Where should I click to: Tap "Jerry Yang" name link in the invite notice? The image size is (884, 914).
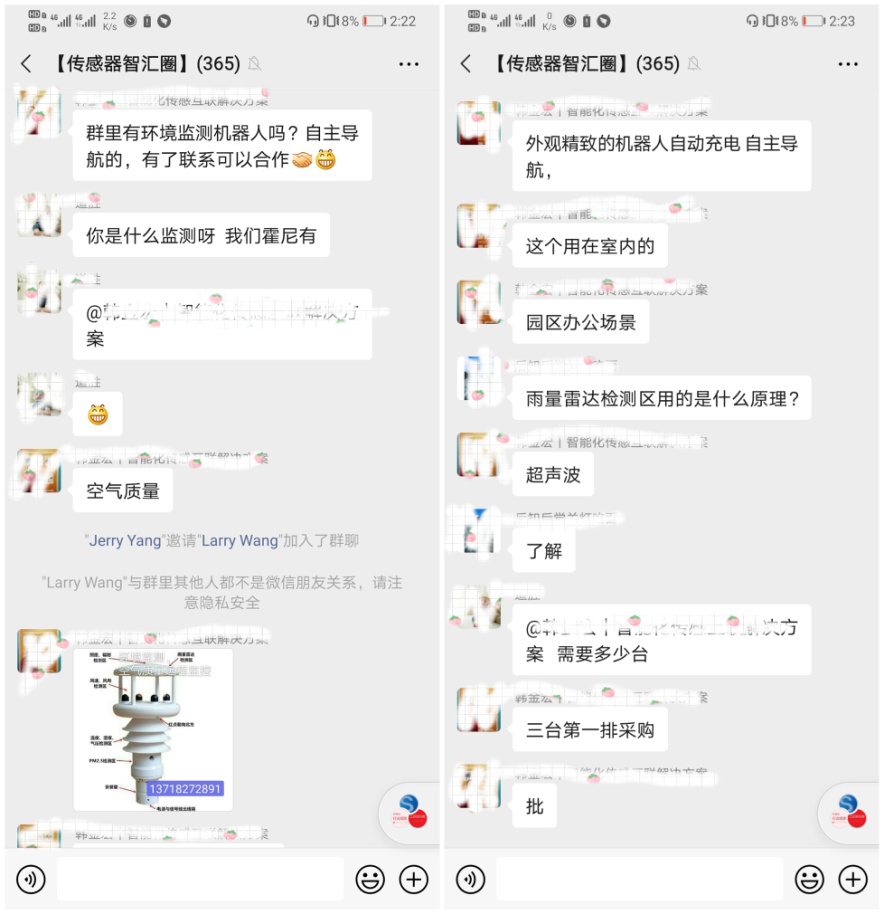(x=125, y=540)
